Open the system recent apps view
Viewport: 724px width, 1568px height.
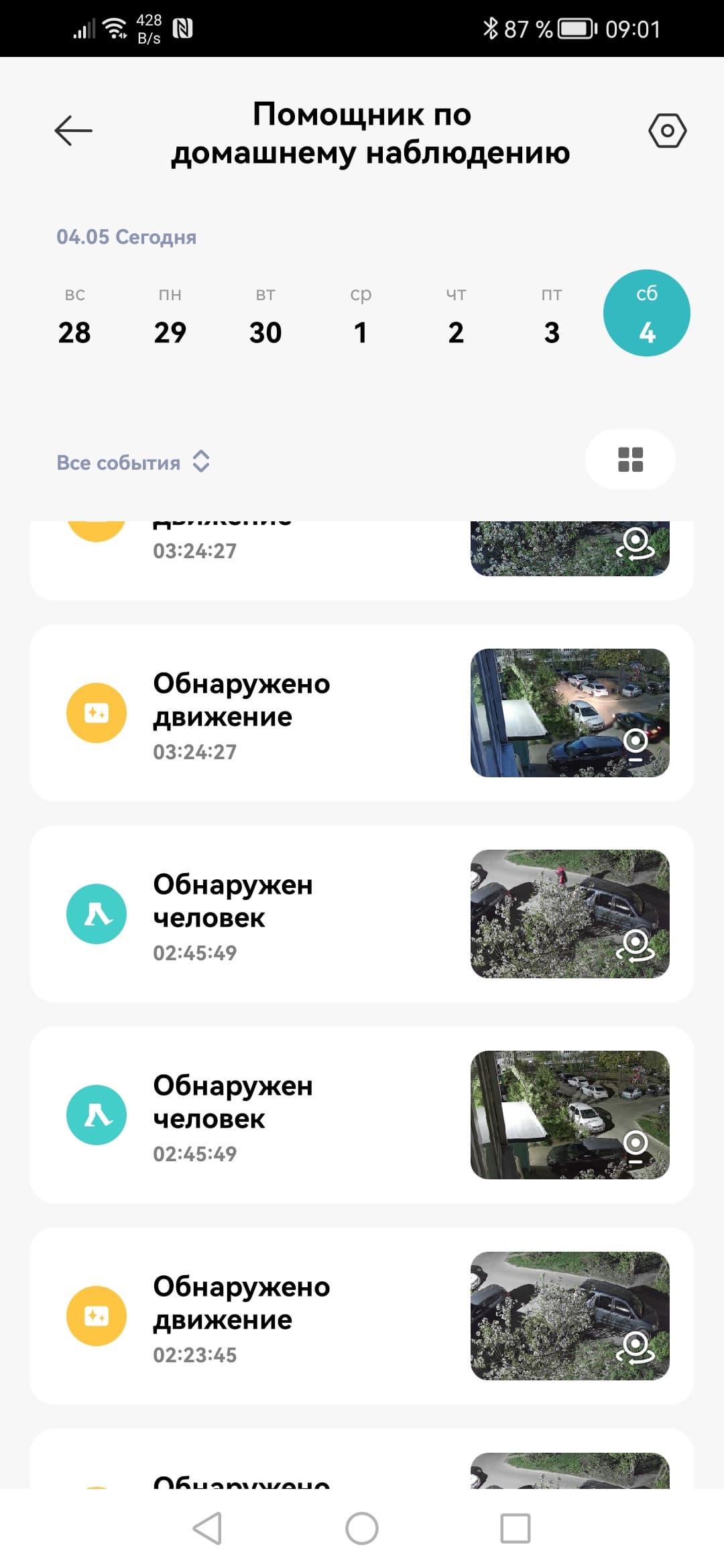click(516, 1529)
